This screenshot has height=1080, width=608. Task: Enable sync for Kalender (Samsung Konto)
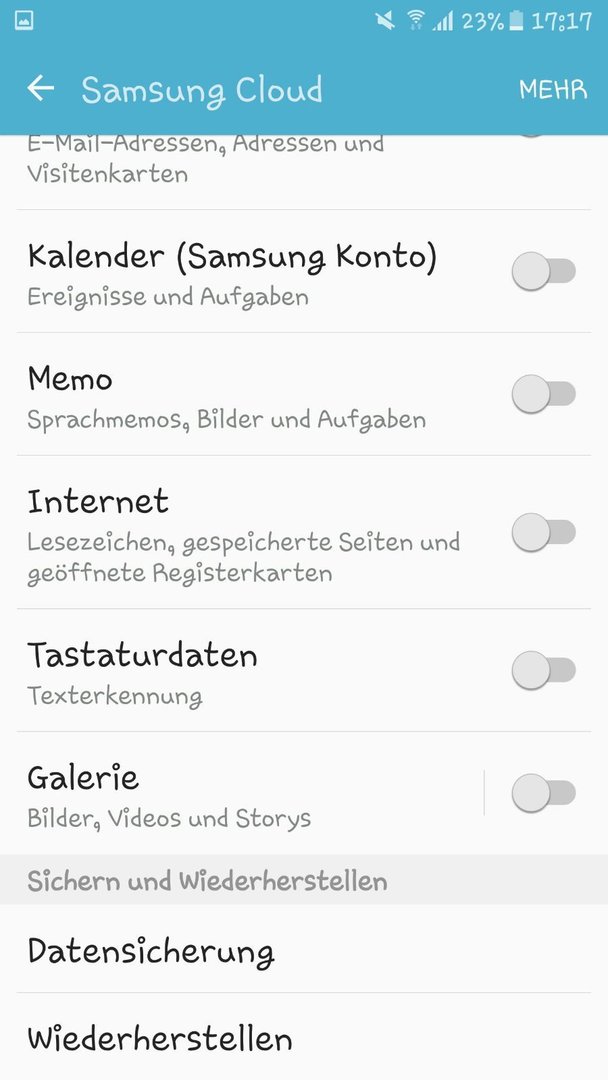(x=543, y=271)
